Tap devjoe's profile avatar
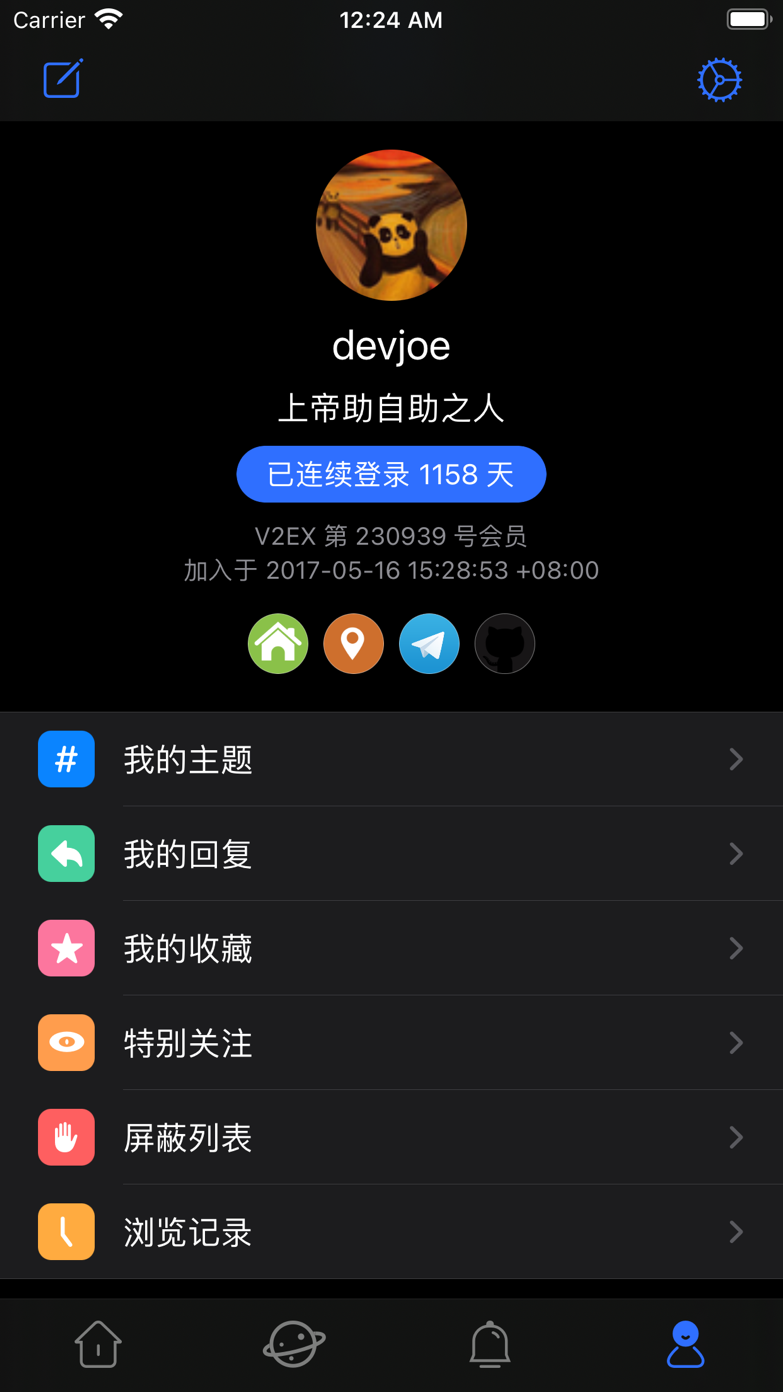 [391, 225]
